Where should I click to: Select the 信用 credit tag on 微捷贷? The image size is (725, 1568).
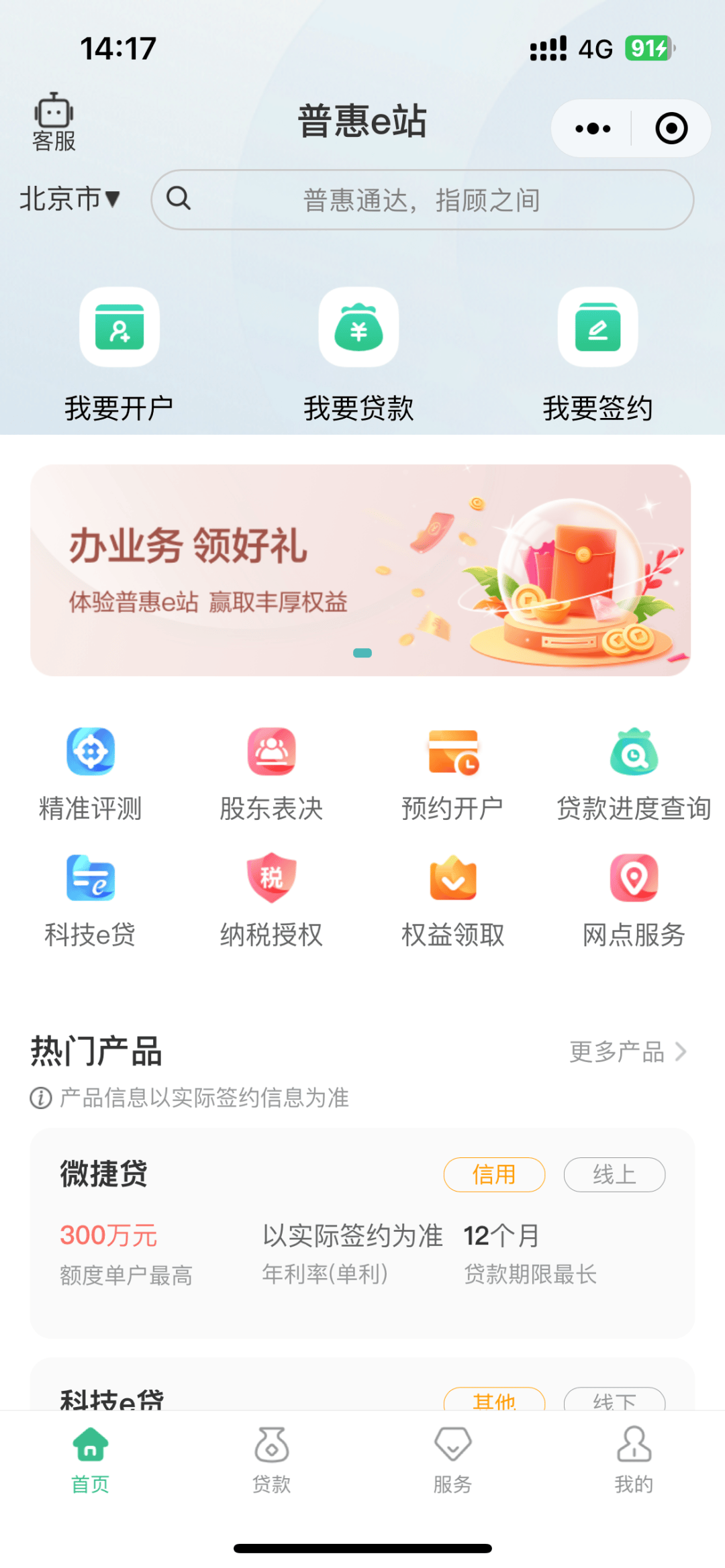(494, 1175)
